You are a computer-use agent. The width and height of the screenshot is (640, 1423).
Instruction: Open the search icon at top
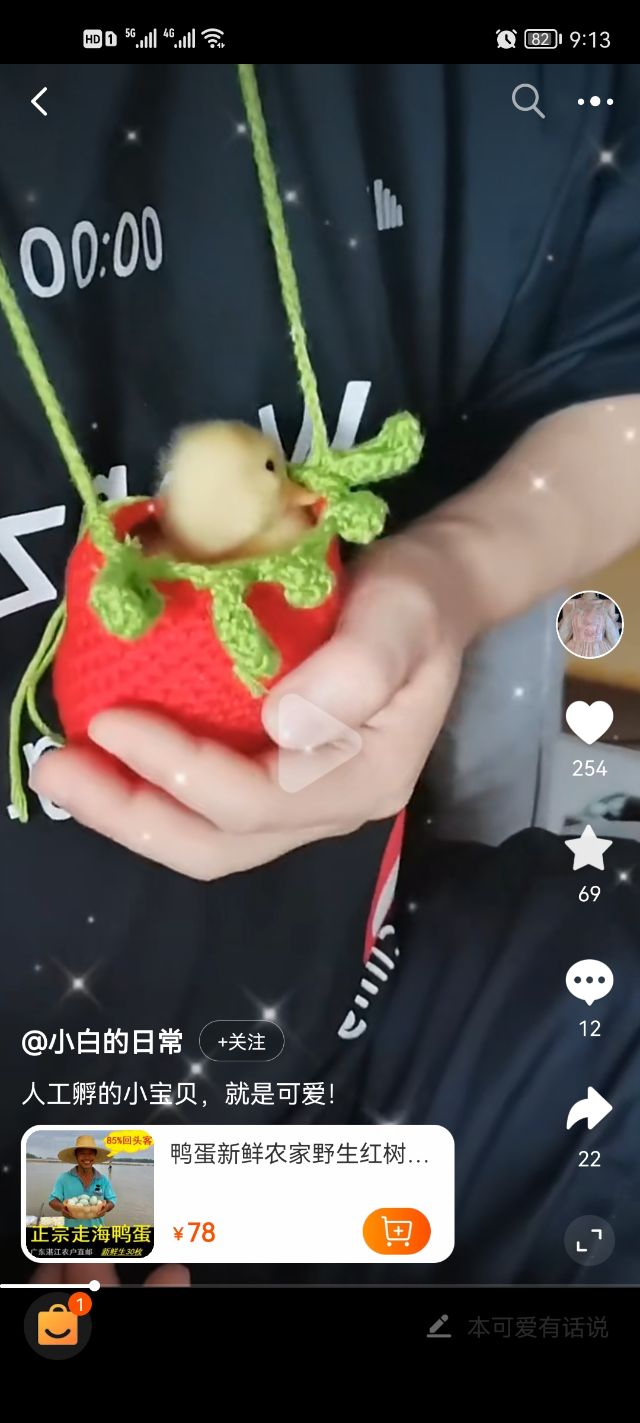(527, 101)
